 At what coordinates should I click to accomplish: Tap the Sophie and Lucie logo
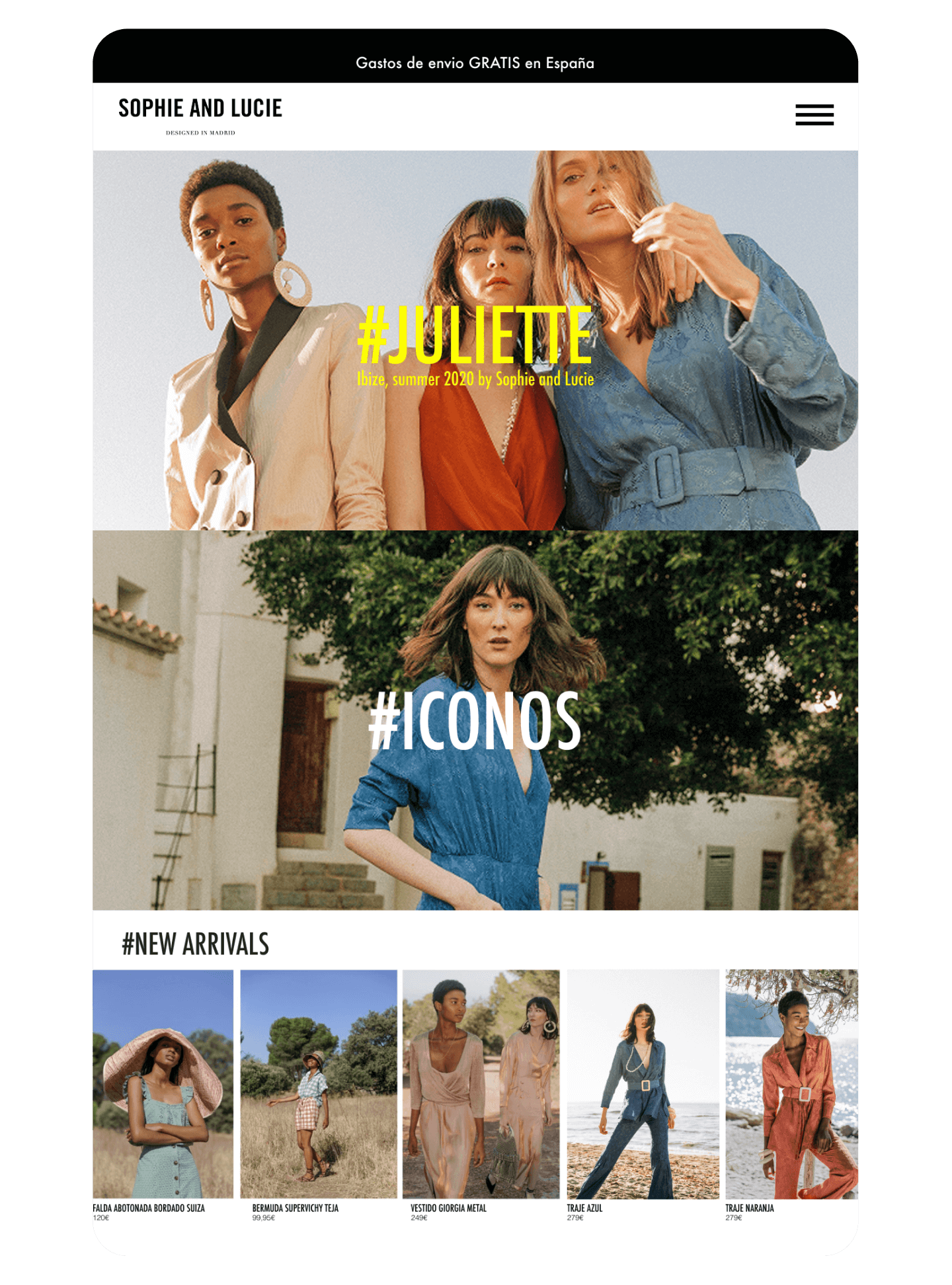point(200,114)
